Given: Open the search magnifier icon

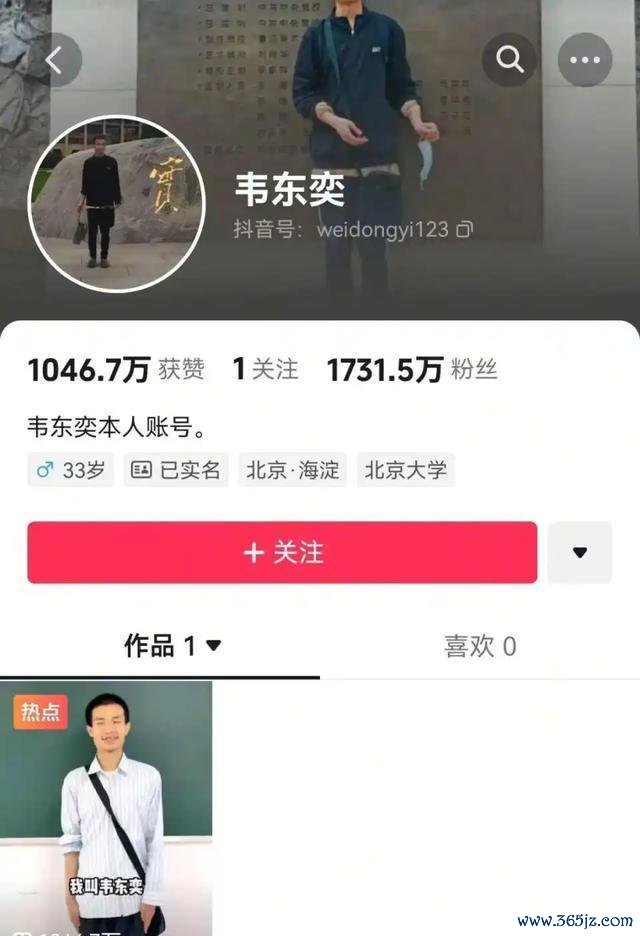Looking at the screenshot, I should (x=510, y=60).
